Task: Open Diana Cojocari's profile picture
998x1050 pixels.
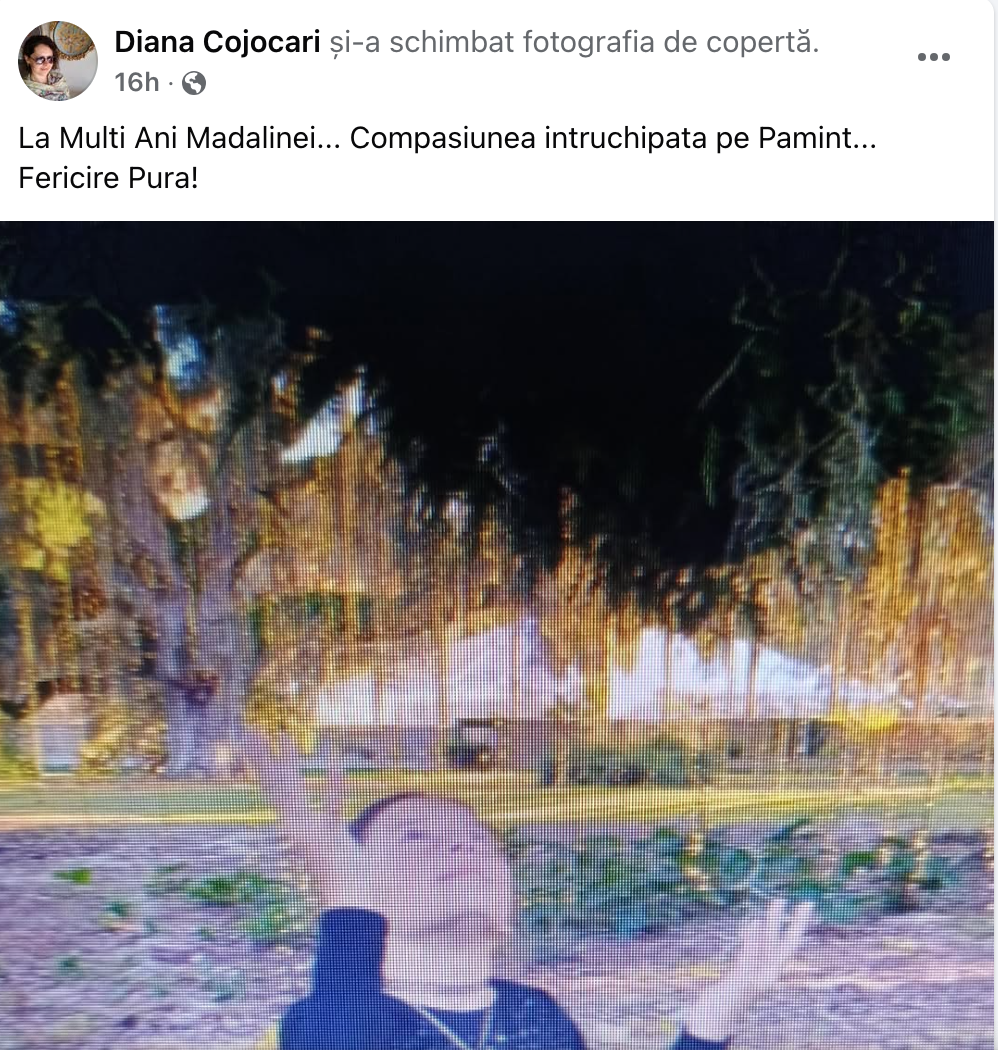Action: point(58,61)
